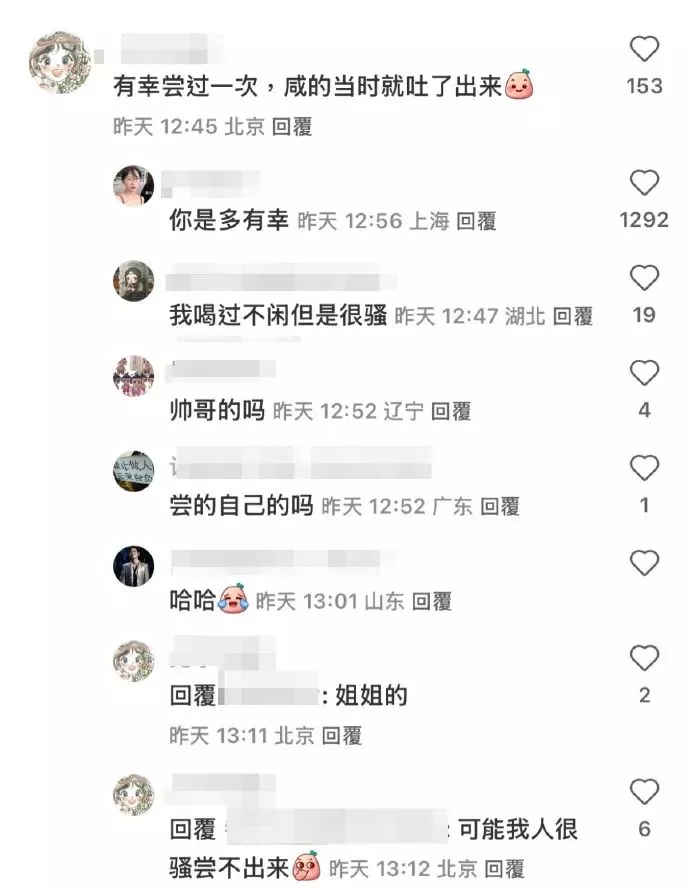690x889 pixels.
Task: Reply to '你是多有幸' via 回覆
Action: (476, 221)
